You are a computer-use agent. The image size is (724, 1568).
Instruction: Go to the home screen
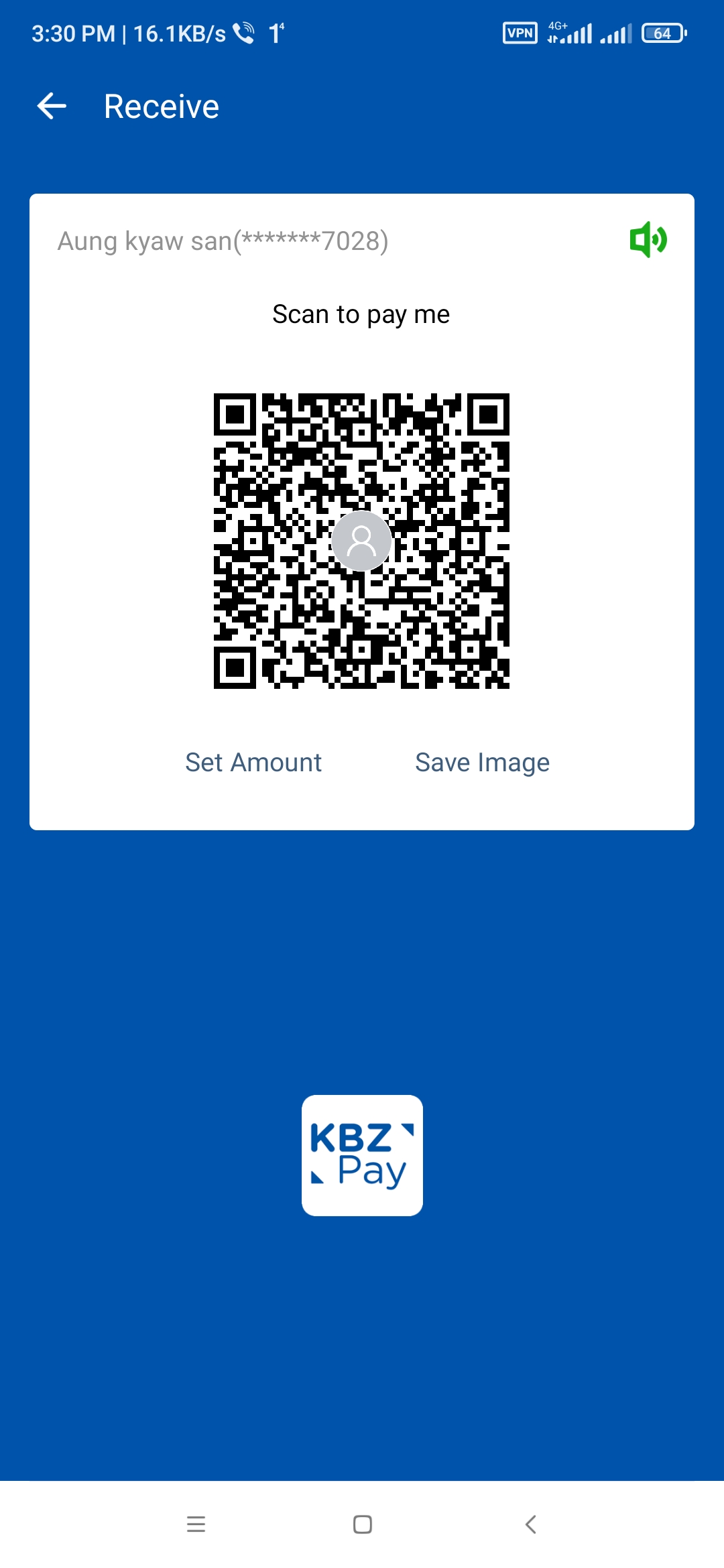(x=362, y=1524)
